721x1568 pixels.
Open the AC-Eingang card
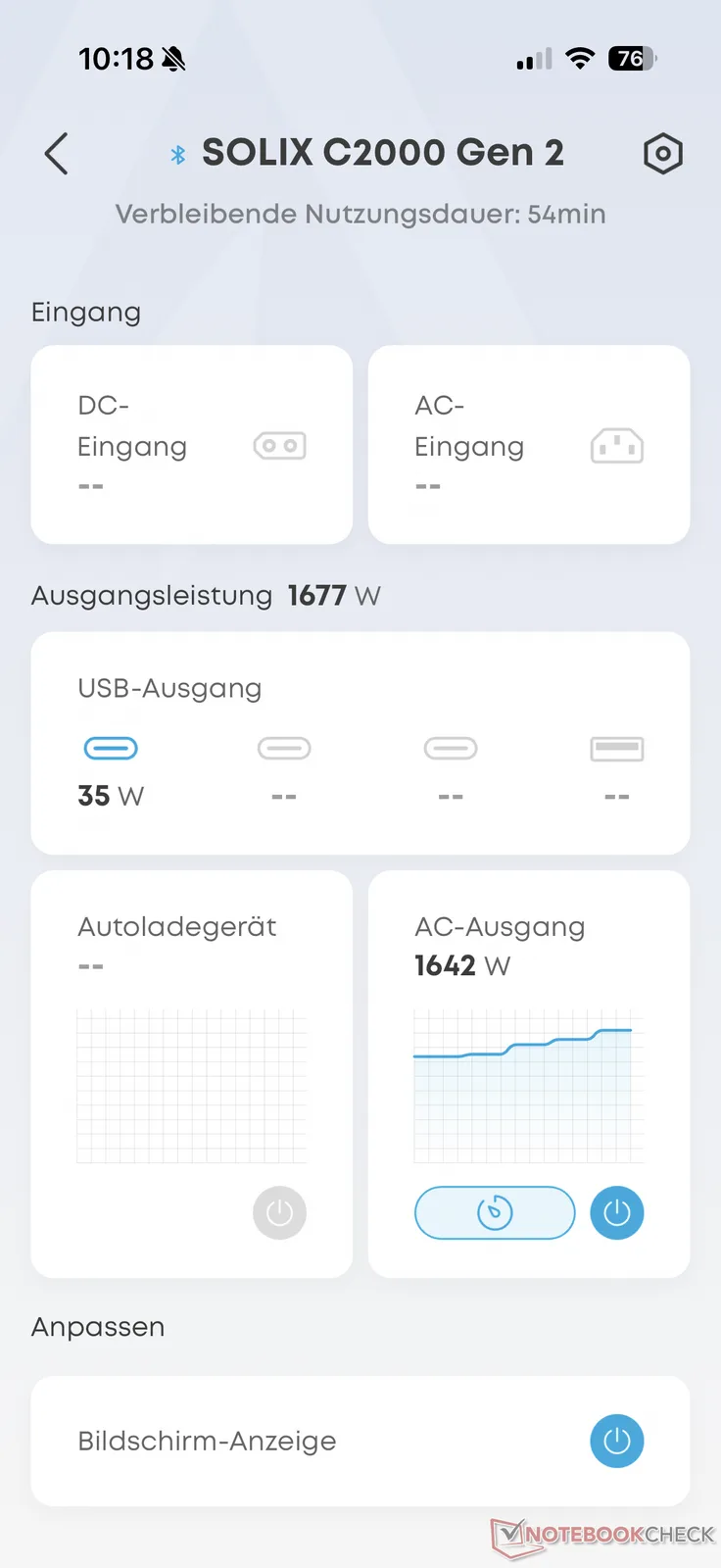(x=529, y=445)
